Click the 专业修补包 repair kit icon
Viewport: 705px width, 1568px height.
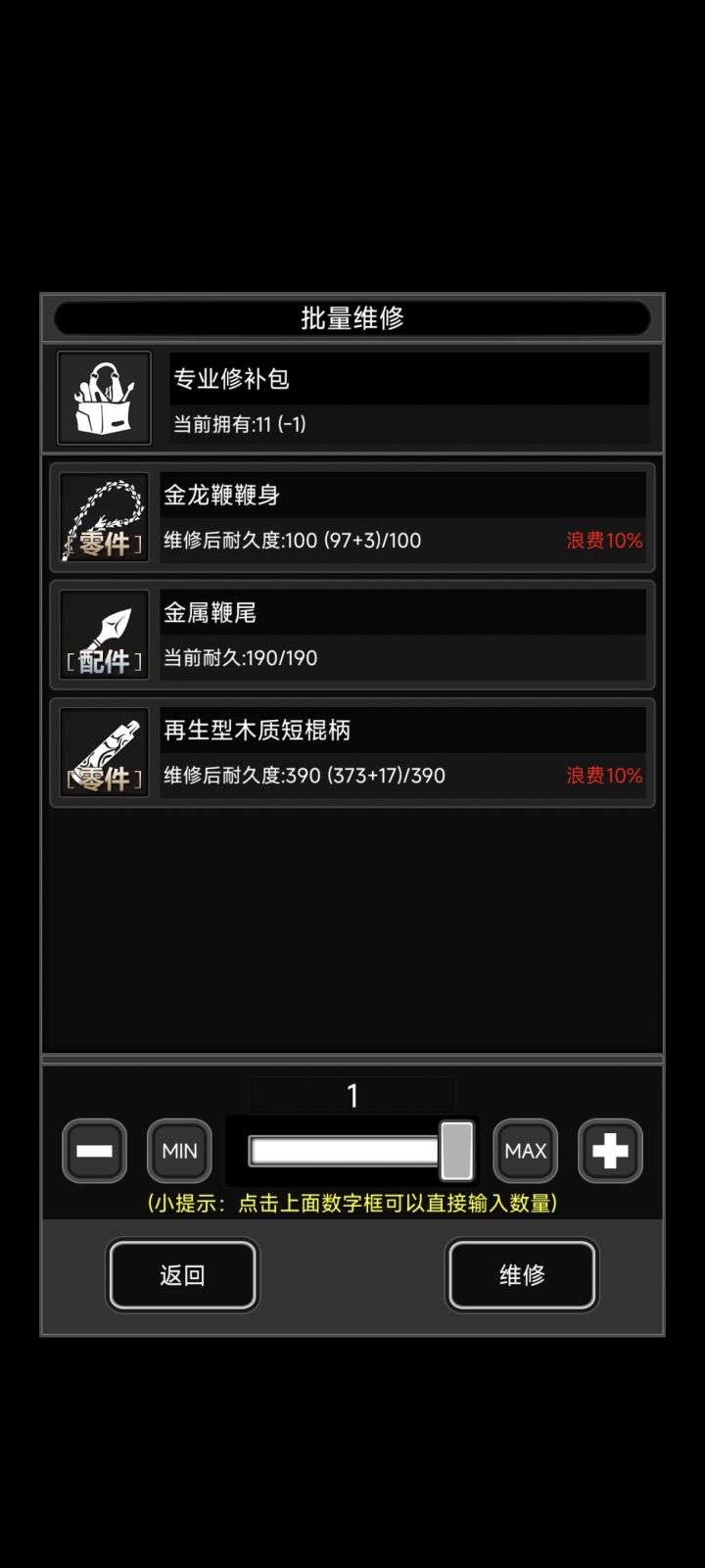click(x=104, y=396)
